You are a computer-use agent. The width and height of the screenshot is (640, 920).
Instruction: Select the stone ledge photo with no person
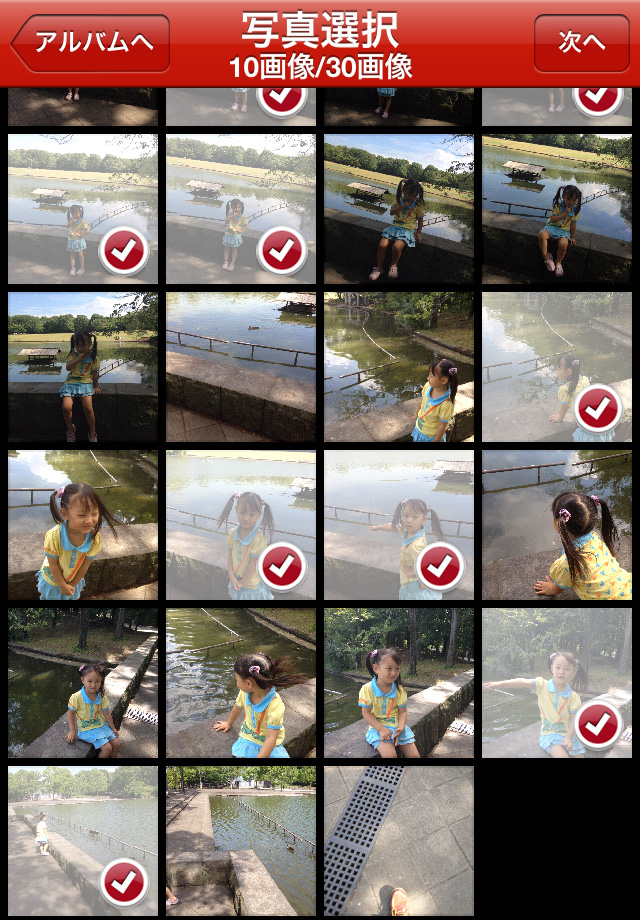click(x=240, y=366)
